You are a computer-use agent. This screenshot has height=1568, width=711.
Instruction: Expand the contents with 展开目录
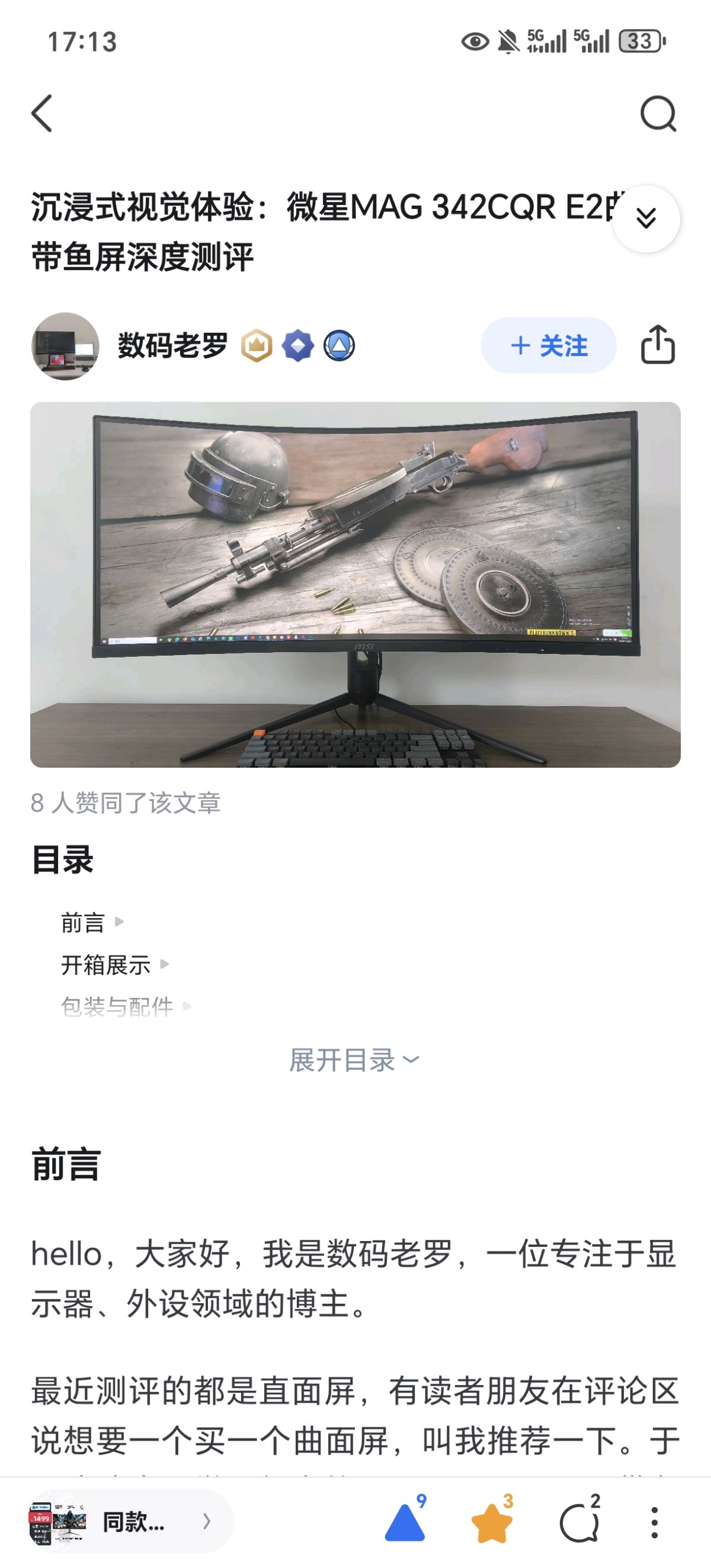point(354,1060)
